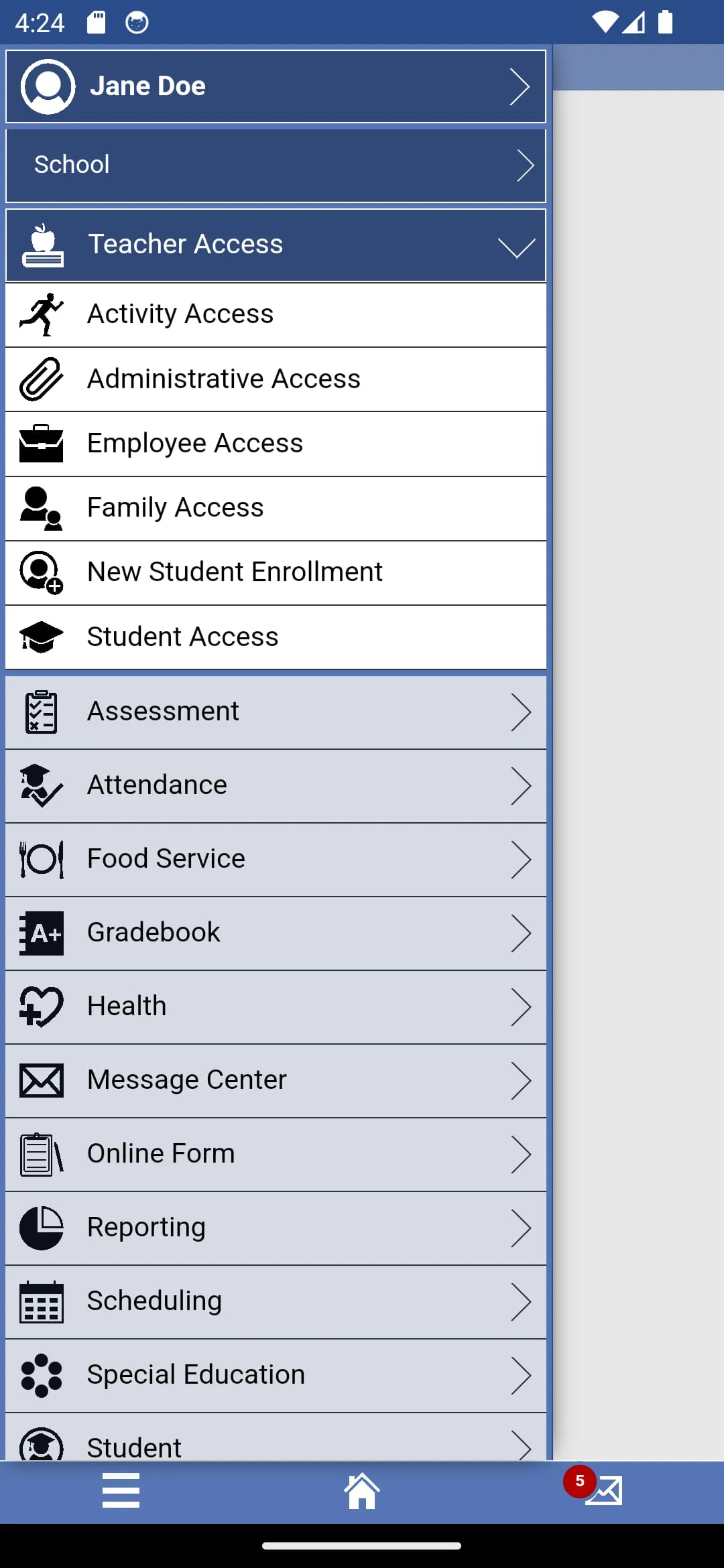Select the Activity Access runner icon
The image size is (724, 1568).
42,313
